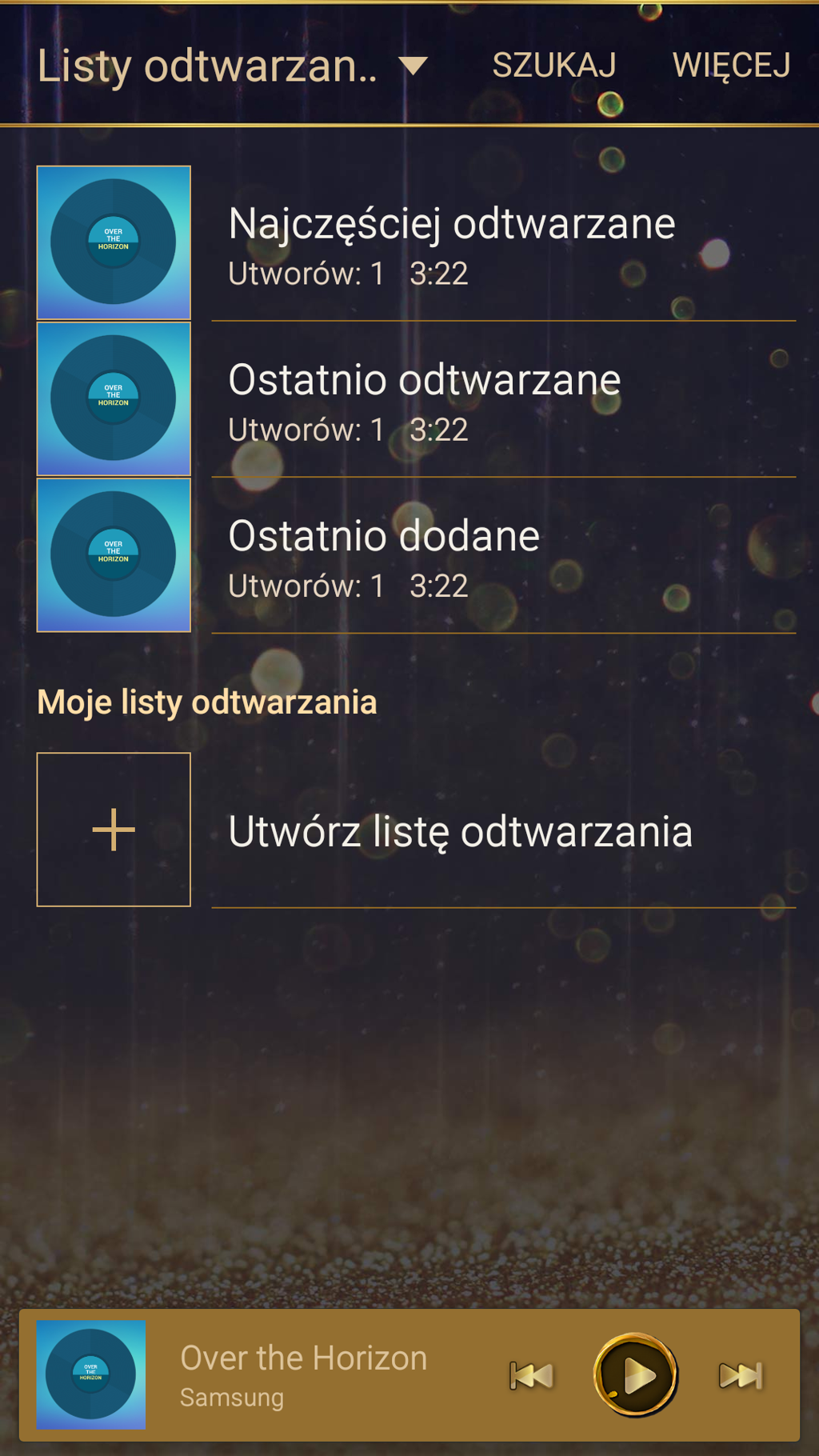Expand the Listy odtwarzania dropdown
The height and width of the screenshot is (1456, 819).
[x=232, y=66]
